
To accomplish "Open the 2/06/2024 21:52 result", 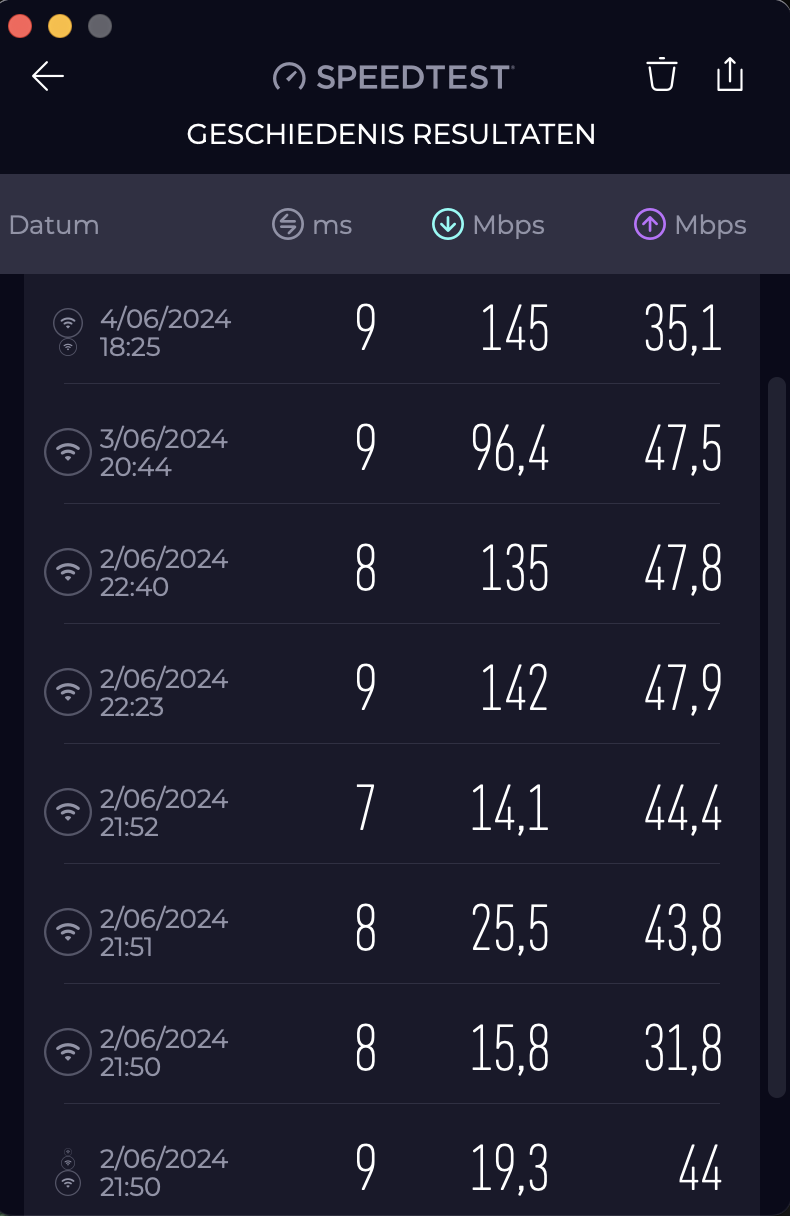I will tap(392, 809).
